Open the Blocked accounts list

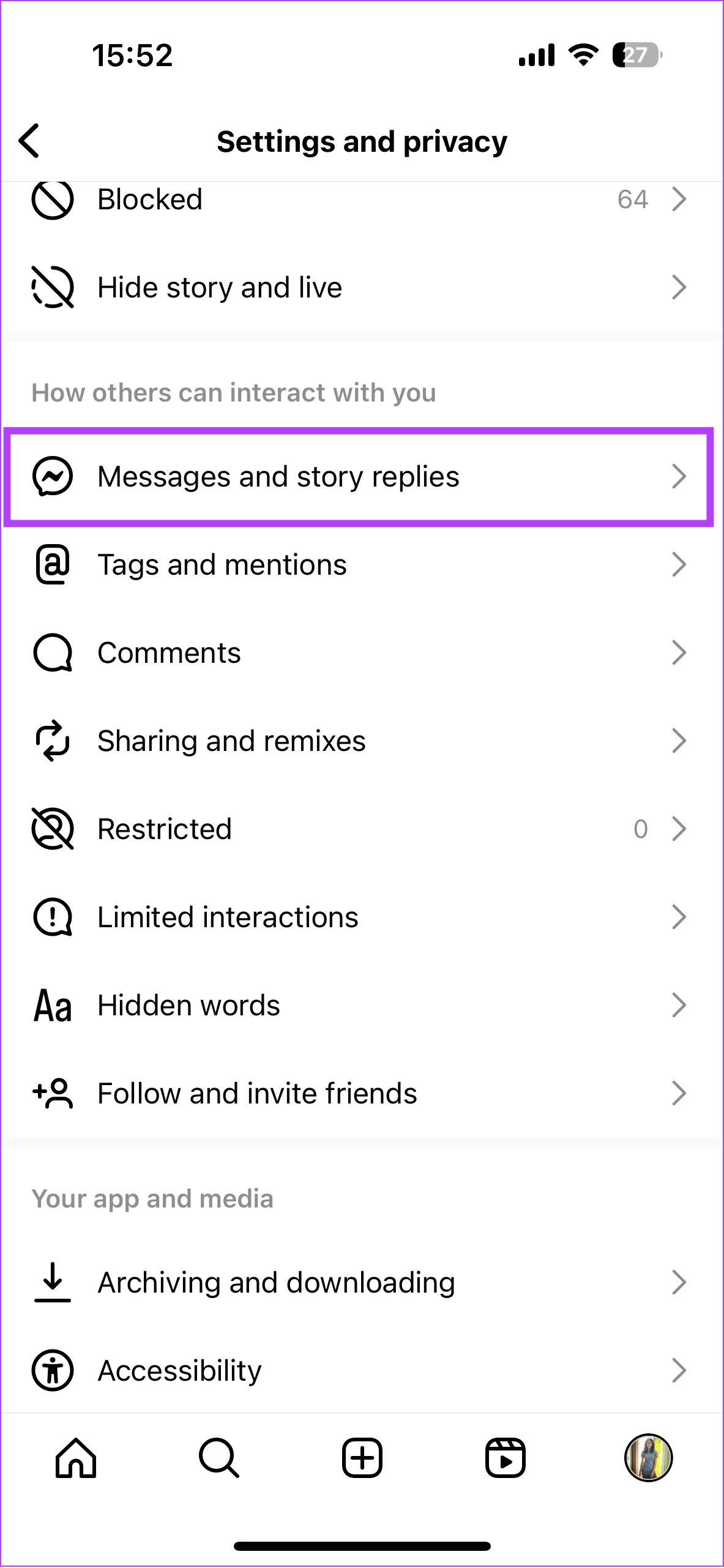(362, 200)
